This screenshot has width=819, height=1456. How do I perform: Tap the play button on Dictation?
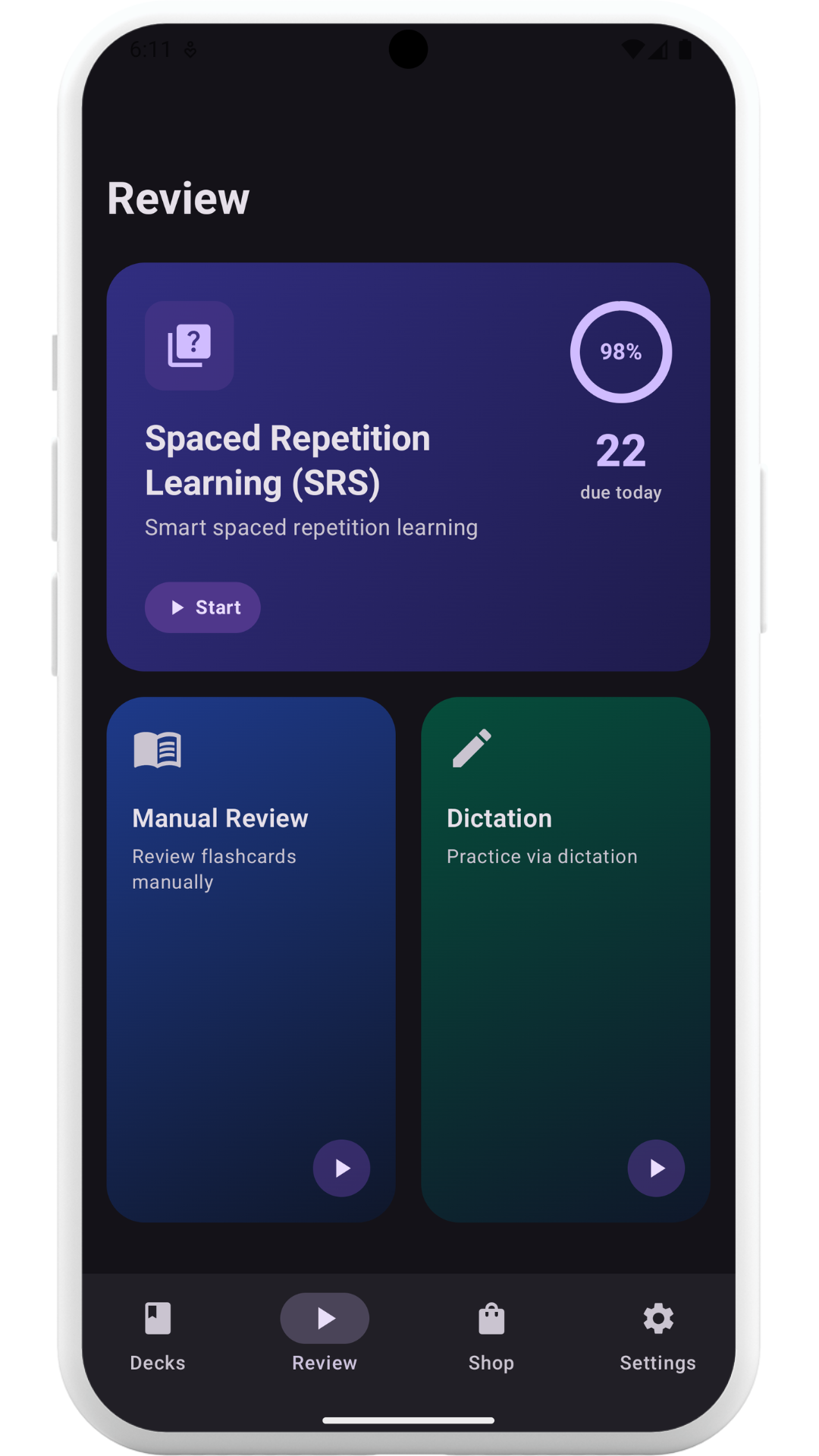(656, 1168)
